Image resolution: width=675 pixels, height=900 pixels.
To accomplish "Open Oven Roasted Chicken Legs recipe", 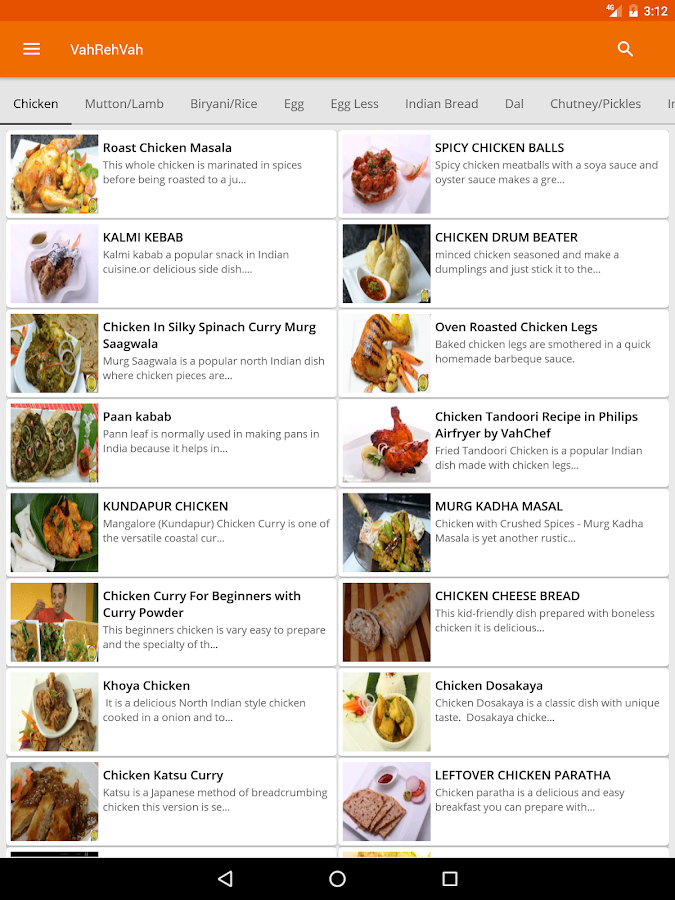I will pos(503,353).
